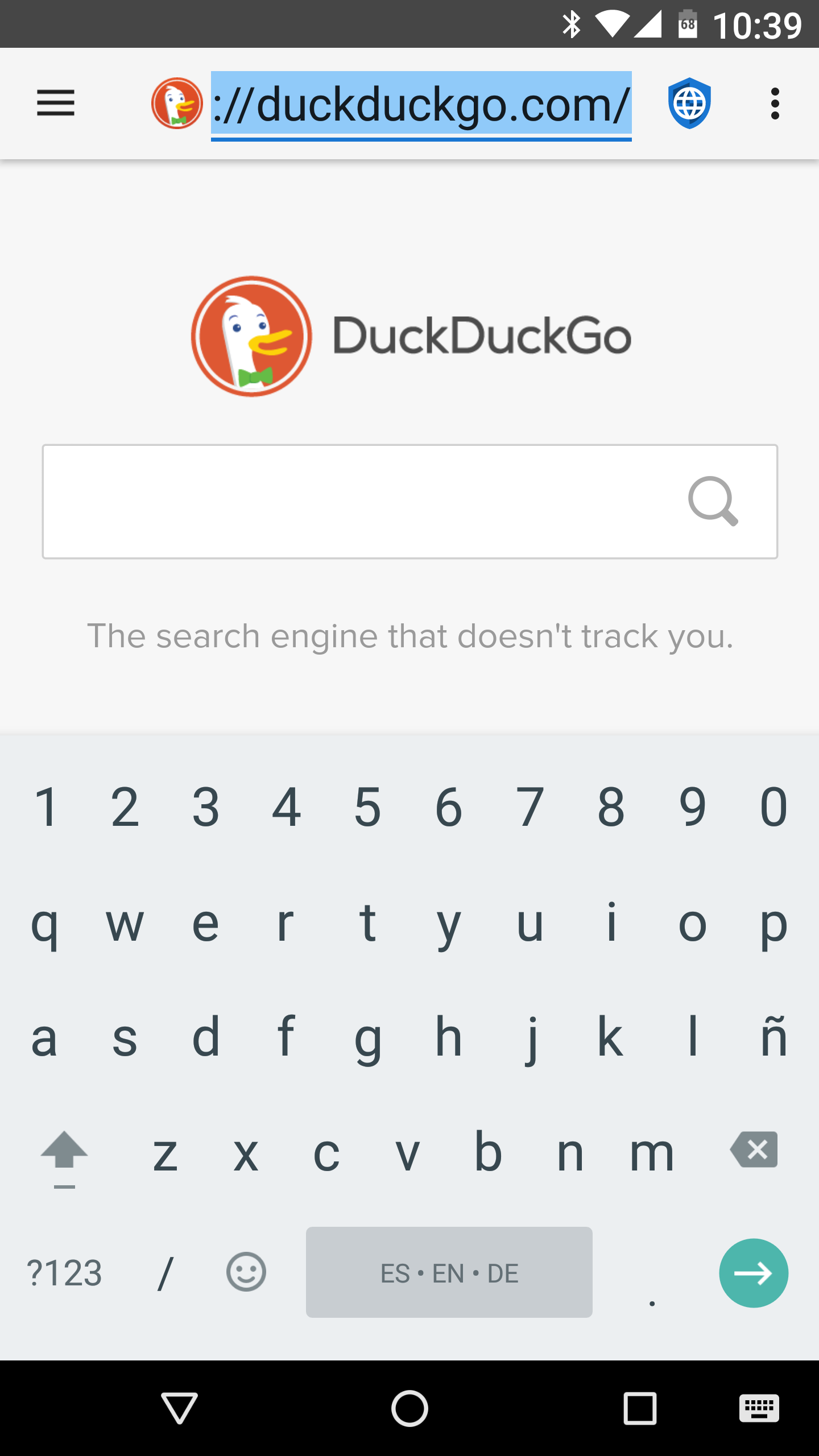Open the keyboard switcher icon
Image resolution: width=819 pixels, height=1456 pixels.
tap(759, 1408)
